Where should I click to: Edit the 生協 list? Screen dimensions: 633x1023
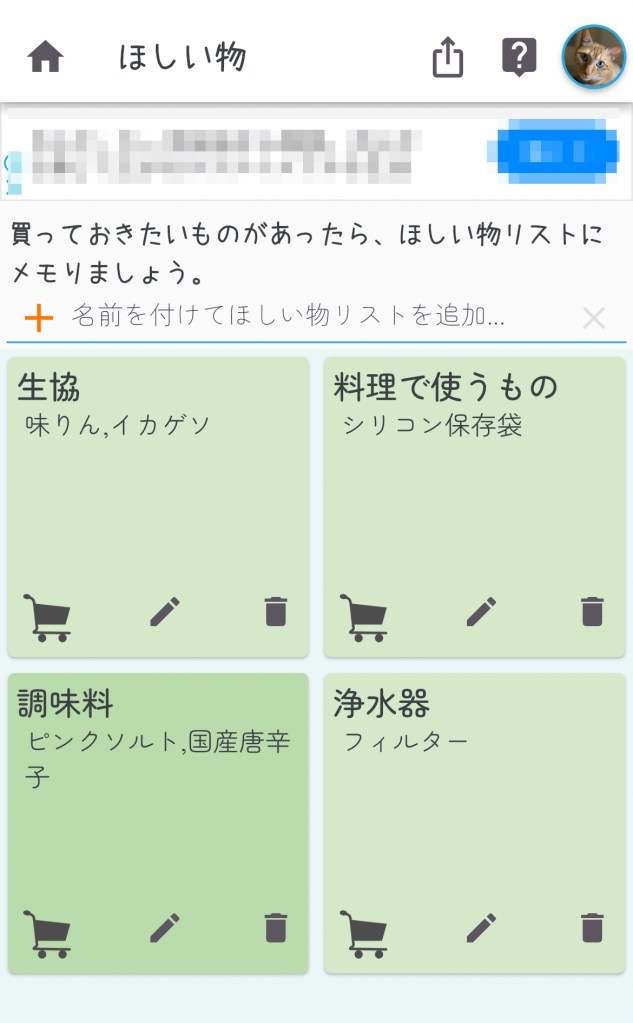pyautogui.click(x=165, y=611)
